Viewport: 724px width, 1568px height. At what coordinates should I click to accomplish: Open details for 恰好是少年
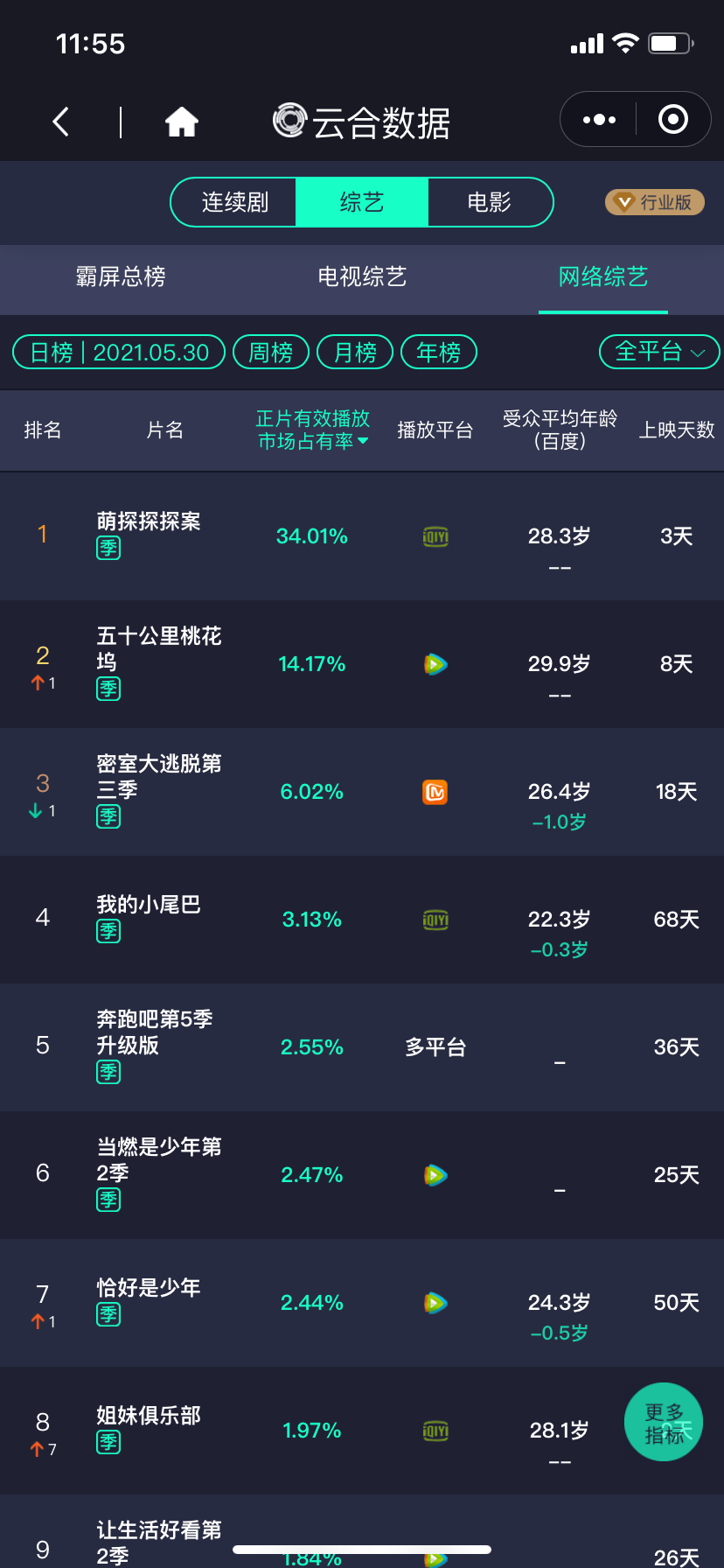point(149,1288)
